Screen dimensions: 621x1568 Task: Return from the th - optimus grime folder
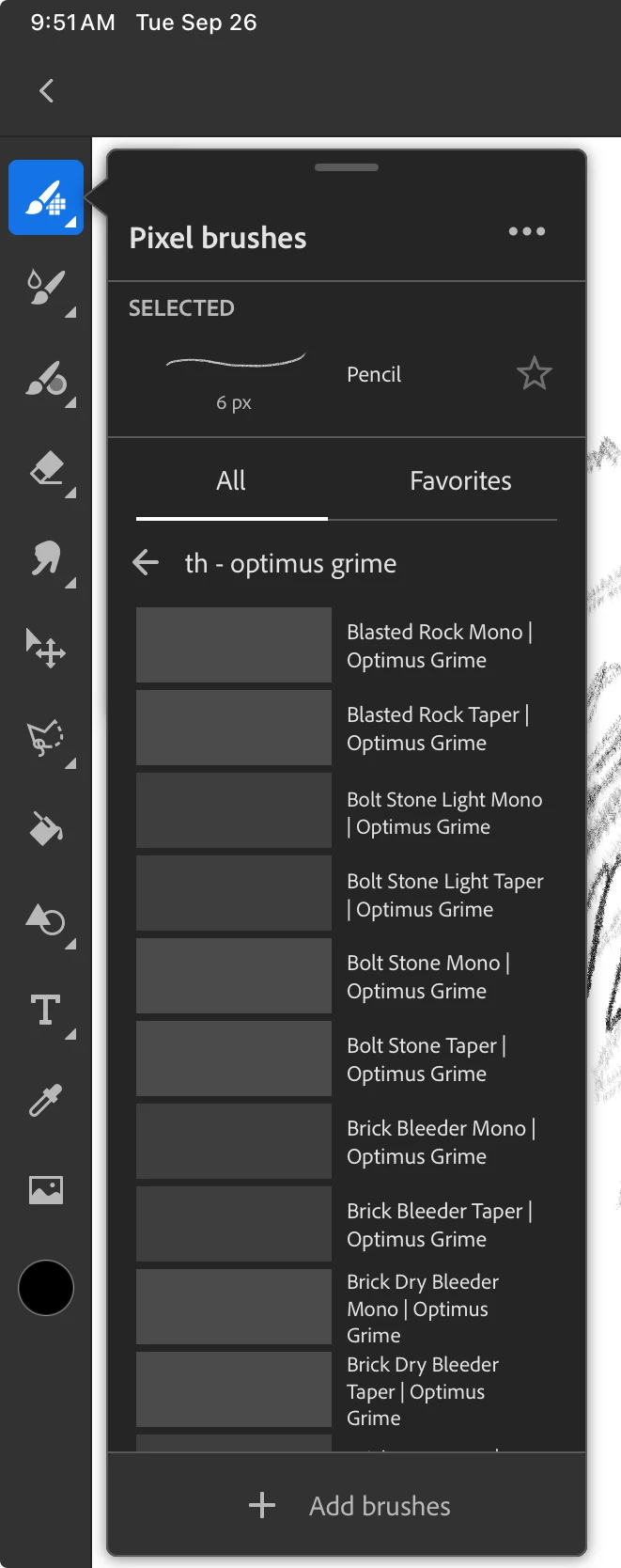146,563
